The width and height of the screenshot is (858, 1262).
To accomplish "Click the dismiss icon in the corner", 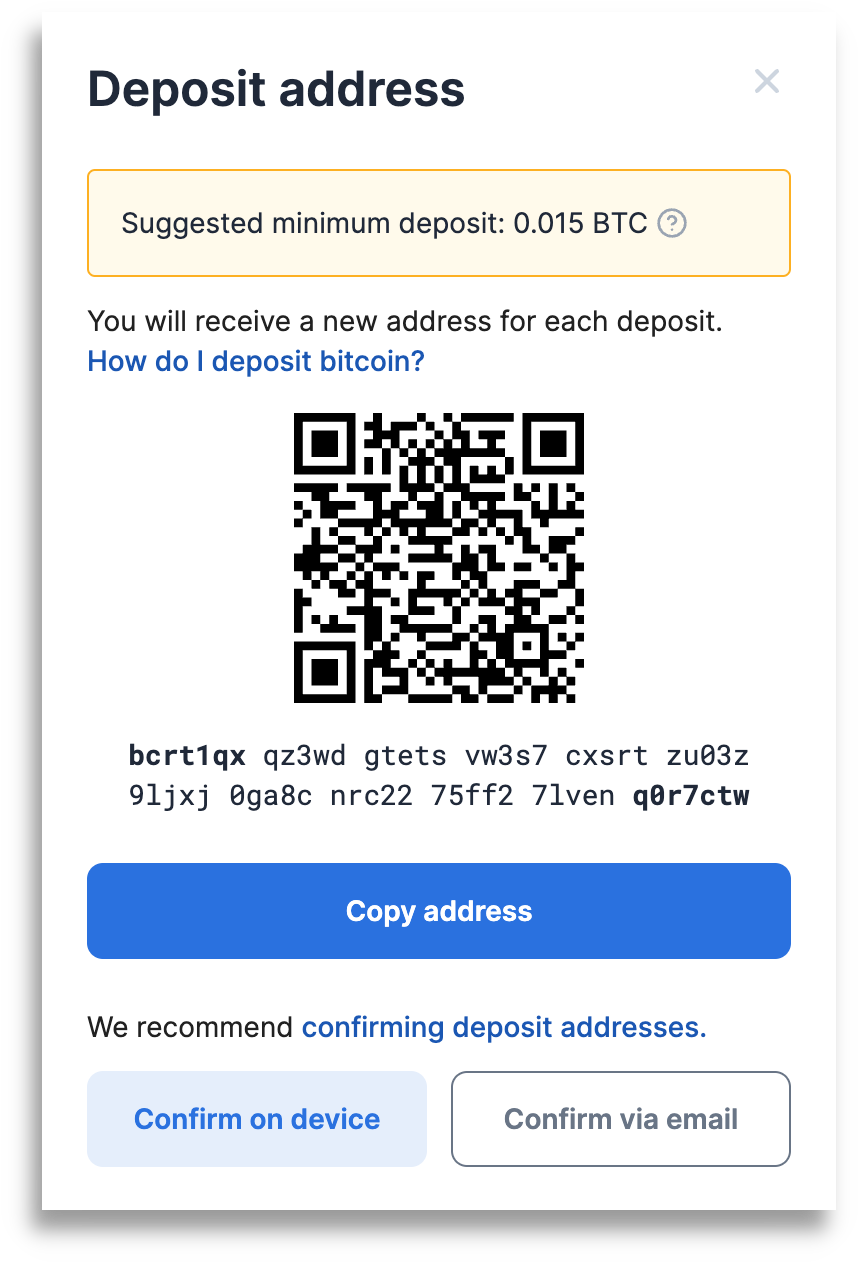I will coord(767,81).
